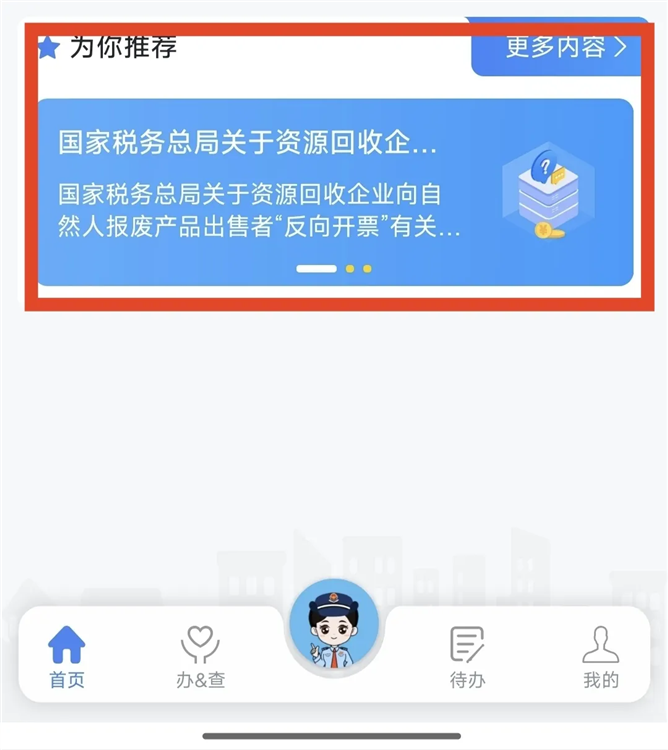The width and height of the screenshot is (668, 750).
Task: Switch to the 首页 tab
Action: [x=67, y=657]
